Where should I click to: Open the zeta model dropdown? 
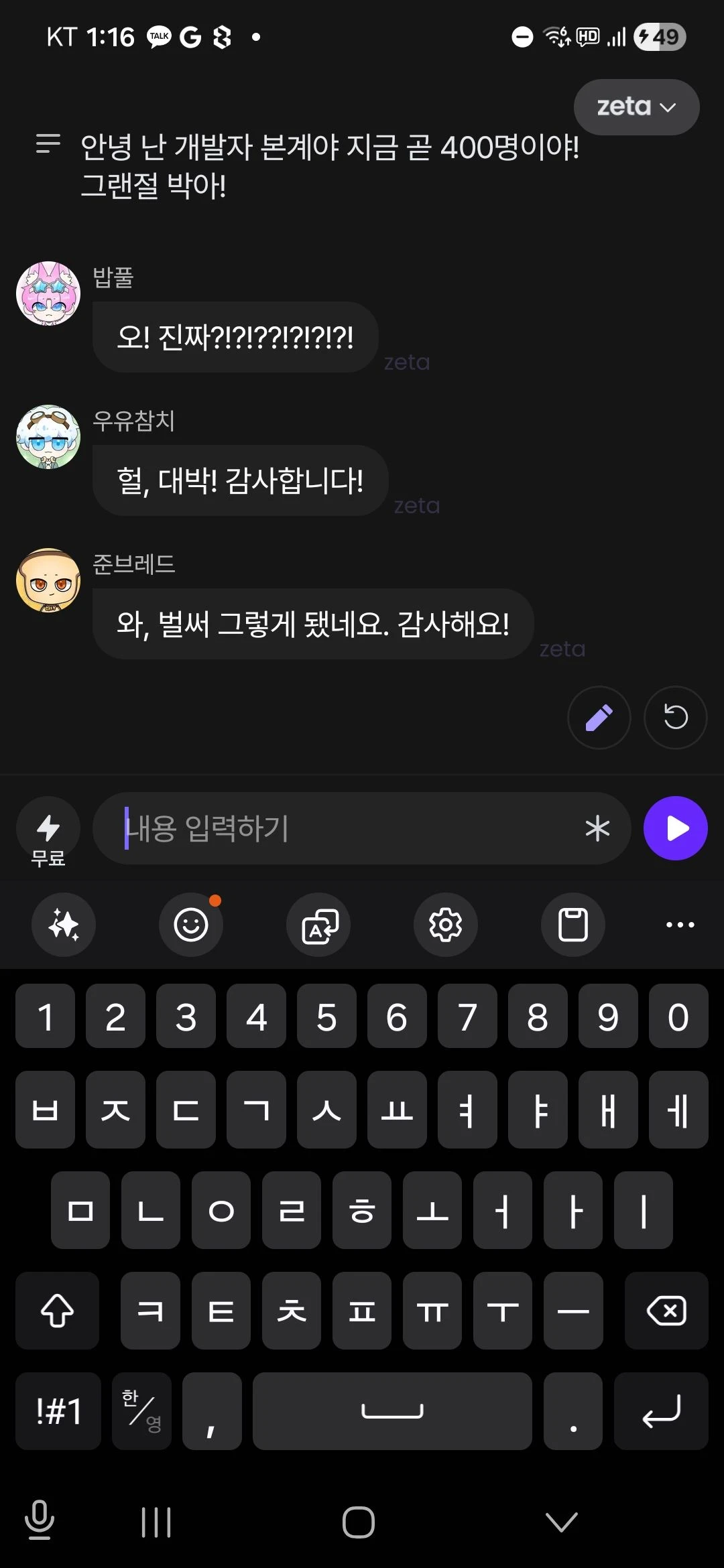pyautogui.click(x=636, y=107)
